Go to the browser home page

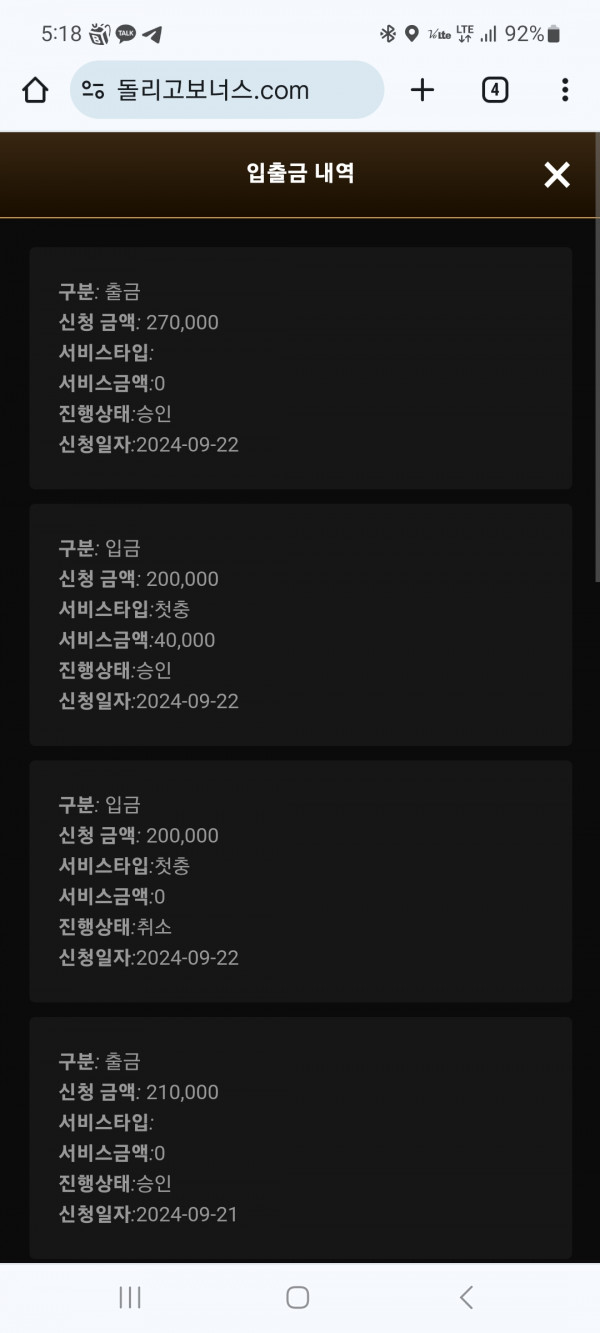[35, 91]
